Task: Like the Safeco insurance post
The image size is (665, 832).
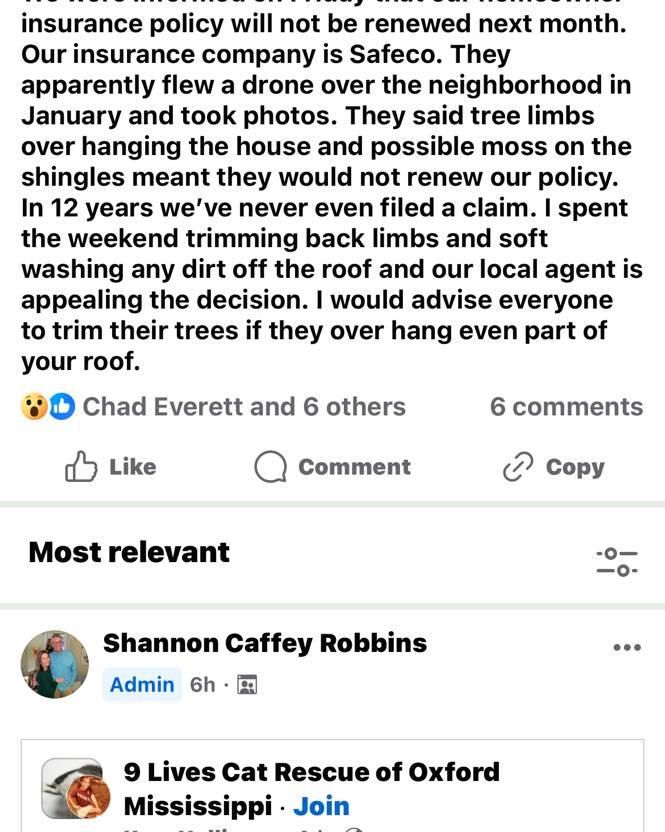Action: point(111,467)
